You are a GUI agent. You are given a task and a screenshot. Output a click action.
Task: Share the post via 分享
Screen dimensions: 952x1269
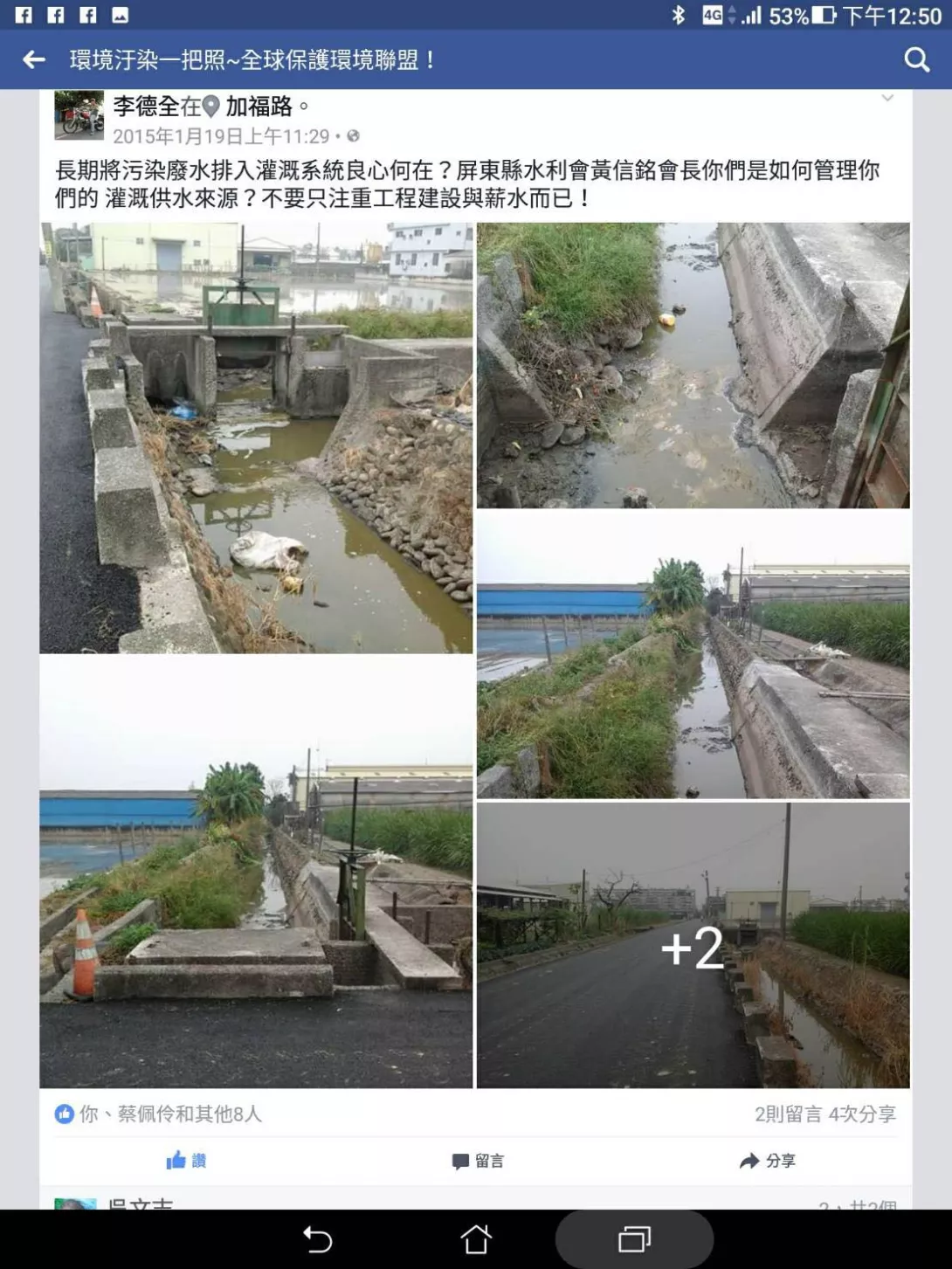click(x=767, y=1160)
